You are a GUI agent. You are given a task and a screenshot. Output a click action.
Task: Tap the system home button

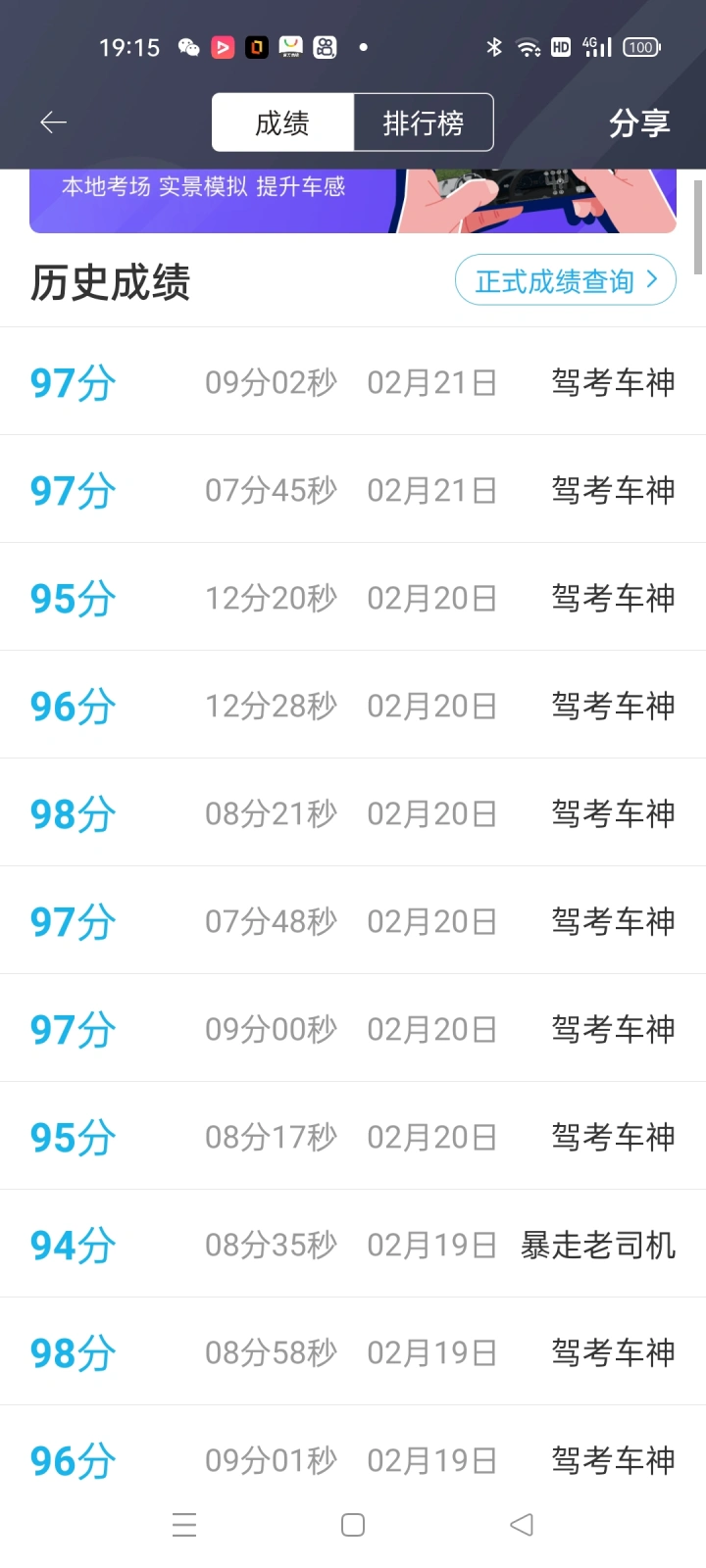[353, 1525]
